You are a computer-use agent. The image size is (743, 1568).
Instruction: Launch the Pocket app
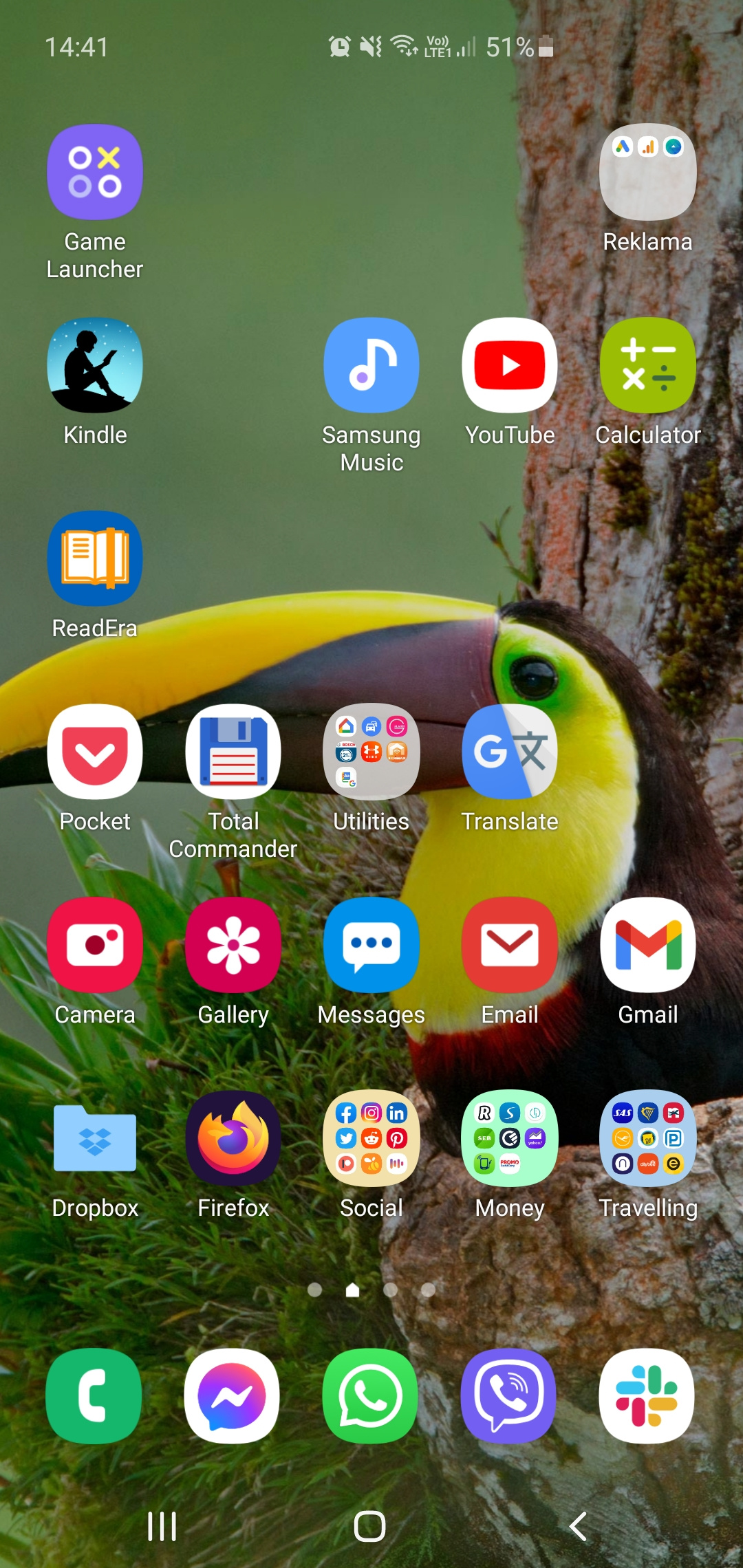tap(95, 752)
